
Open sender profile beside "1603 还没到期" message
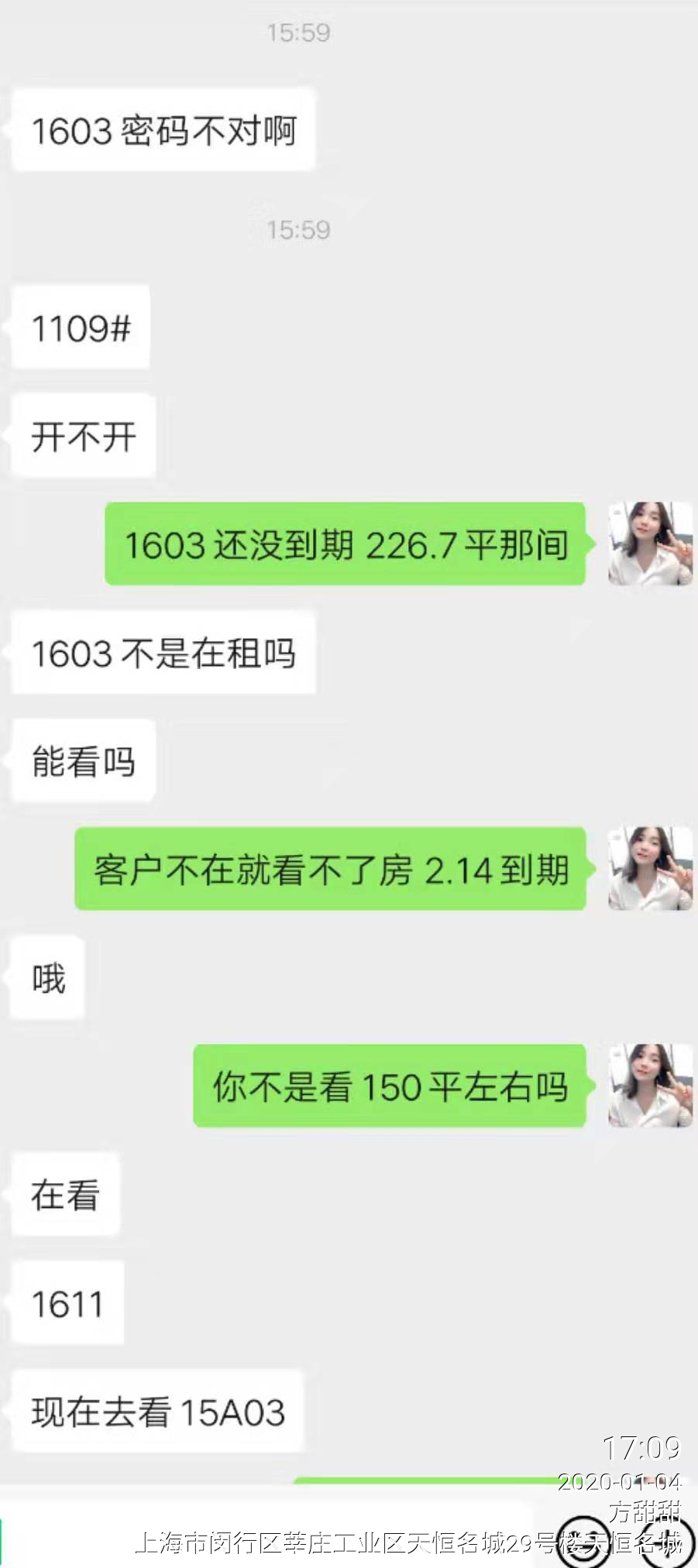point(649,544)
